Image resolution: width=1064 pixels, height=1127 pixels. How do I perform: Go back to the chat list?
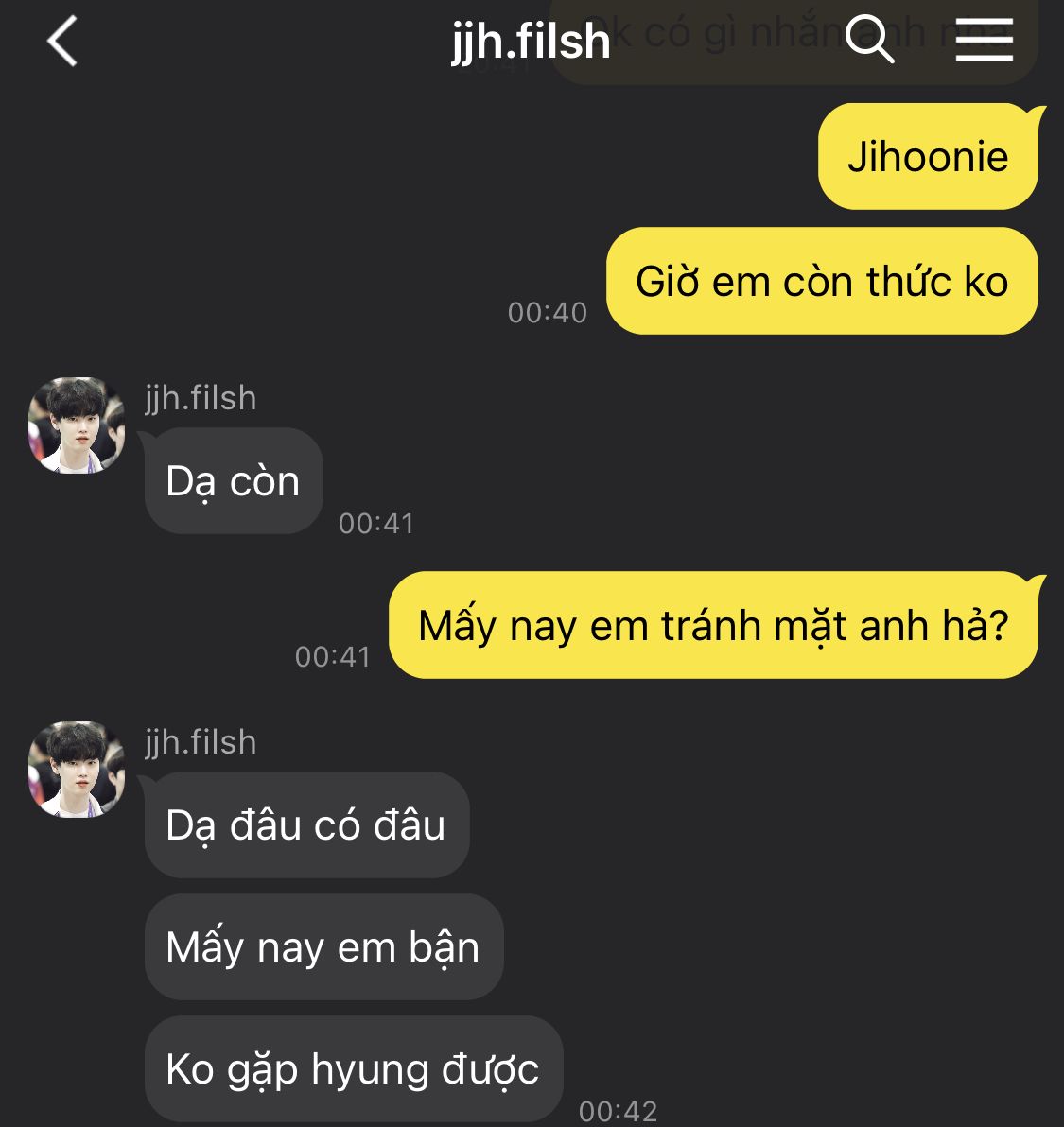point(62,43)
